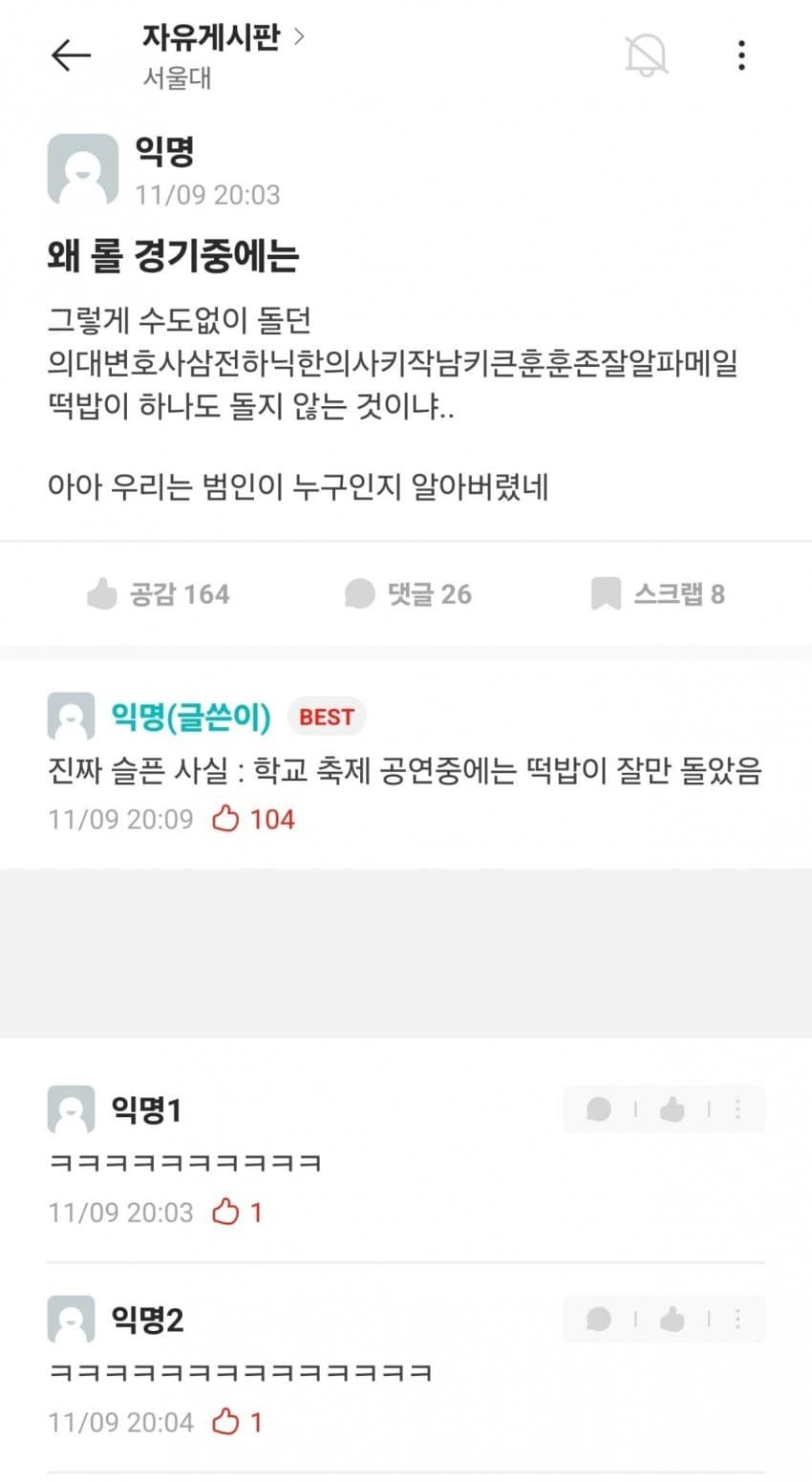This screenshot has width=812, height=1482.
Task: Like the post with 공감 164
Action: pos(159,593)
